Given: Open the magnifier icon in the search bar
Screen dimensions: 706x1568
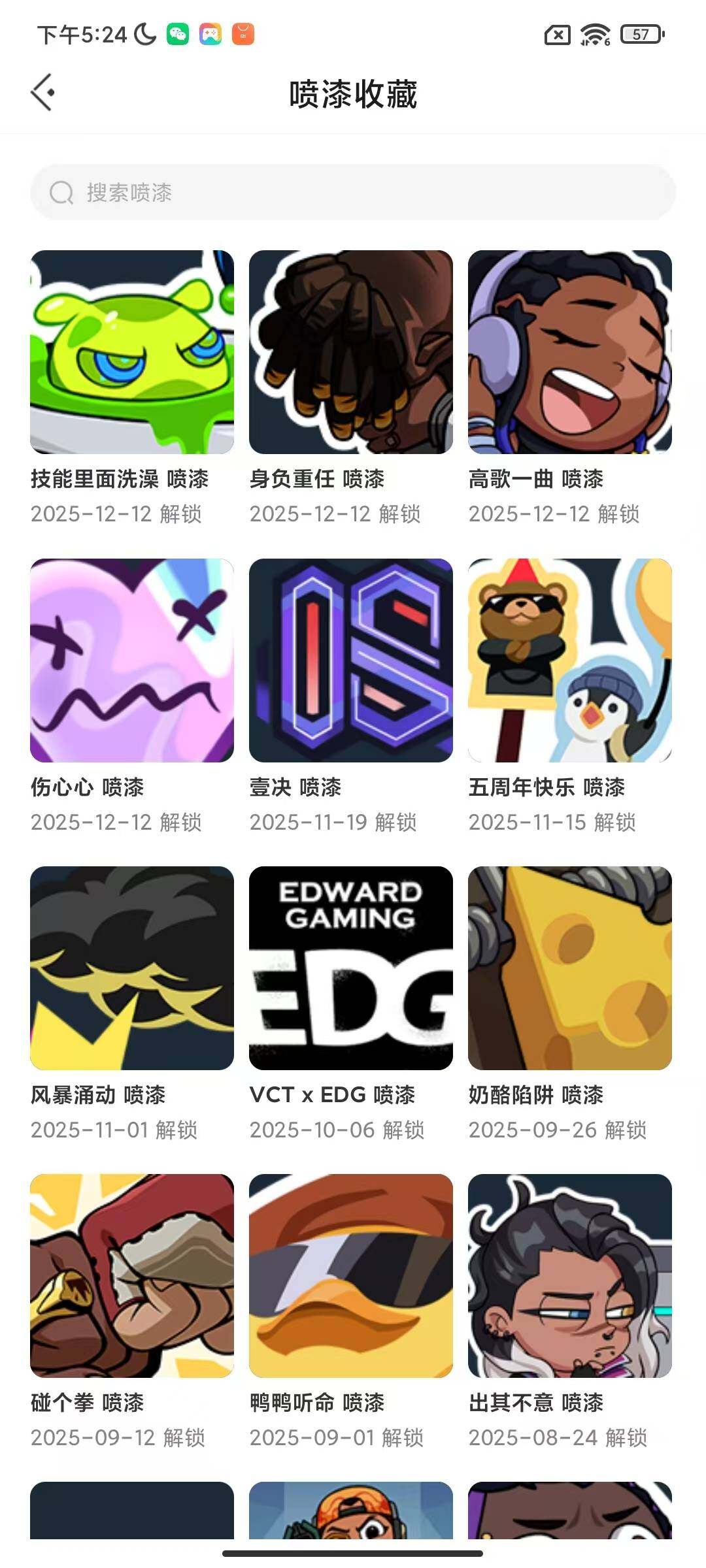Looking at the screenshot, I should (x=62, y=192).
